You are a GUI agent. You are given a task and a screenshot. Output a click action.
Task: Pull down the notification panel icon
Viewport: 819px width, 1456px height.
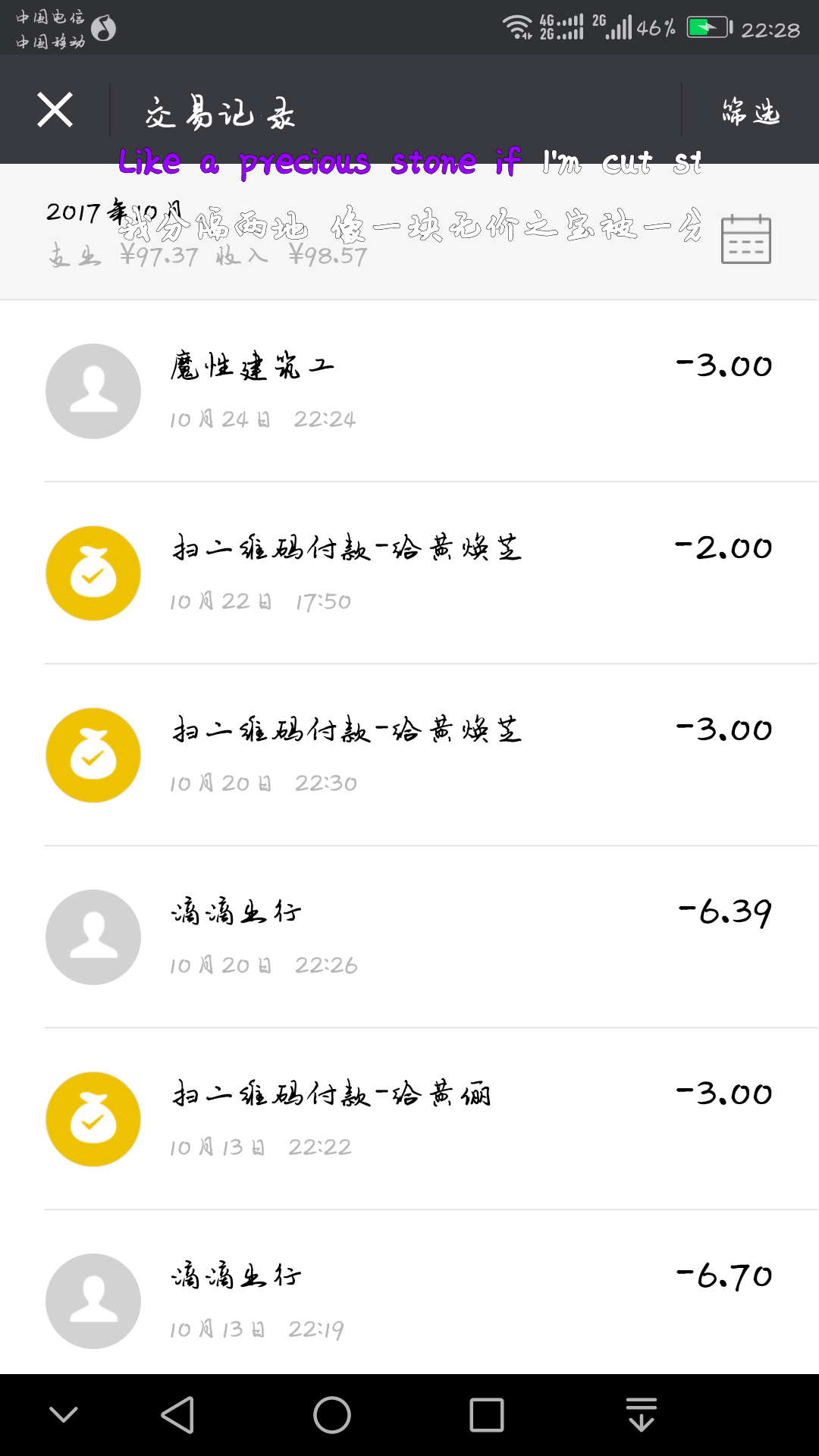tap(642, 1415)
